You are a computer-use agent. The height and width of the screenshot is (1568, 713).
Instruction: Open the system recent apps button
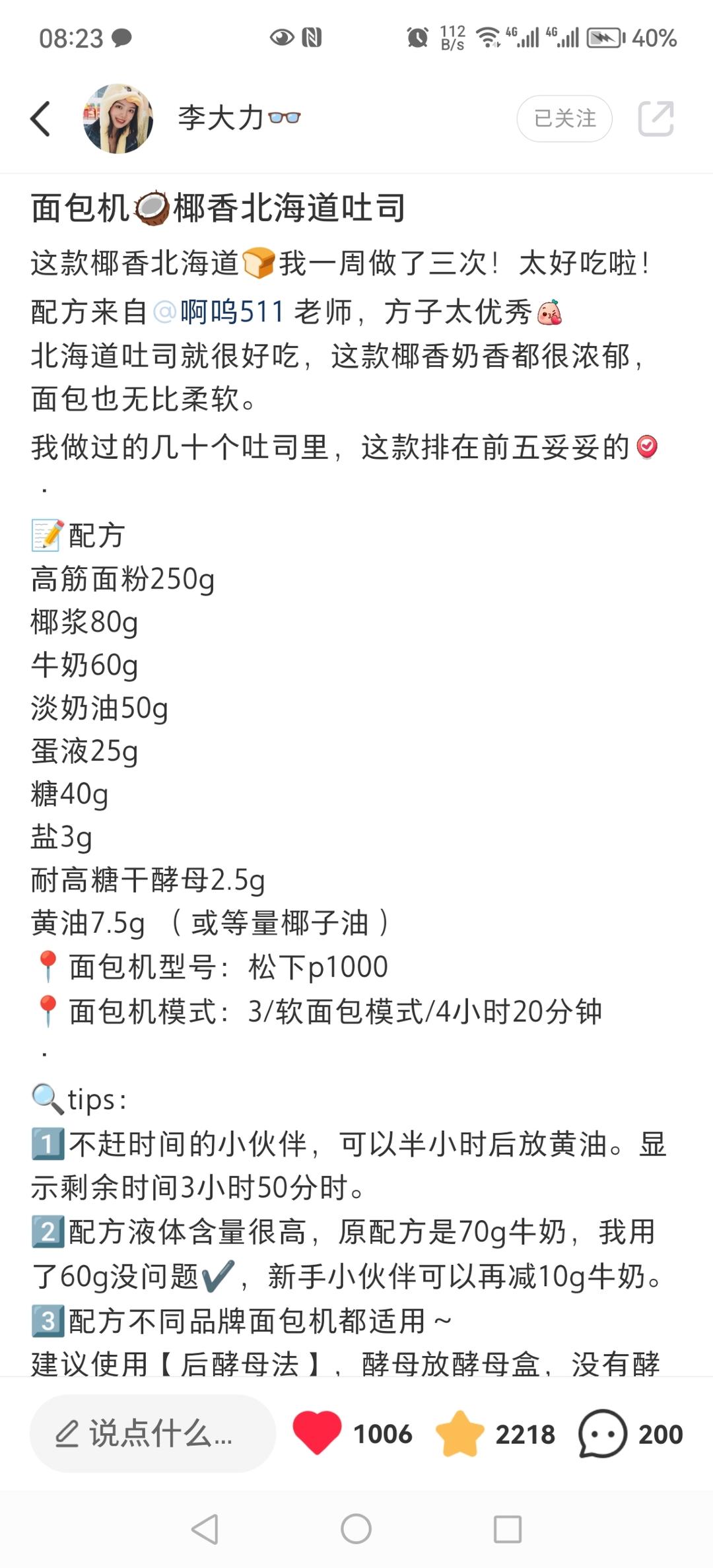pos(507,1528)
